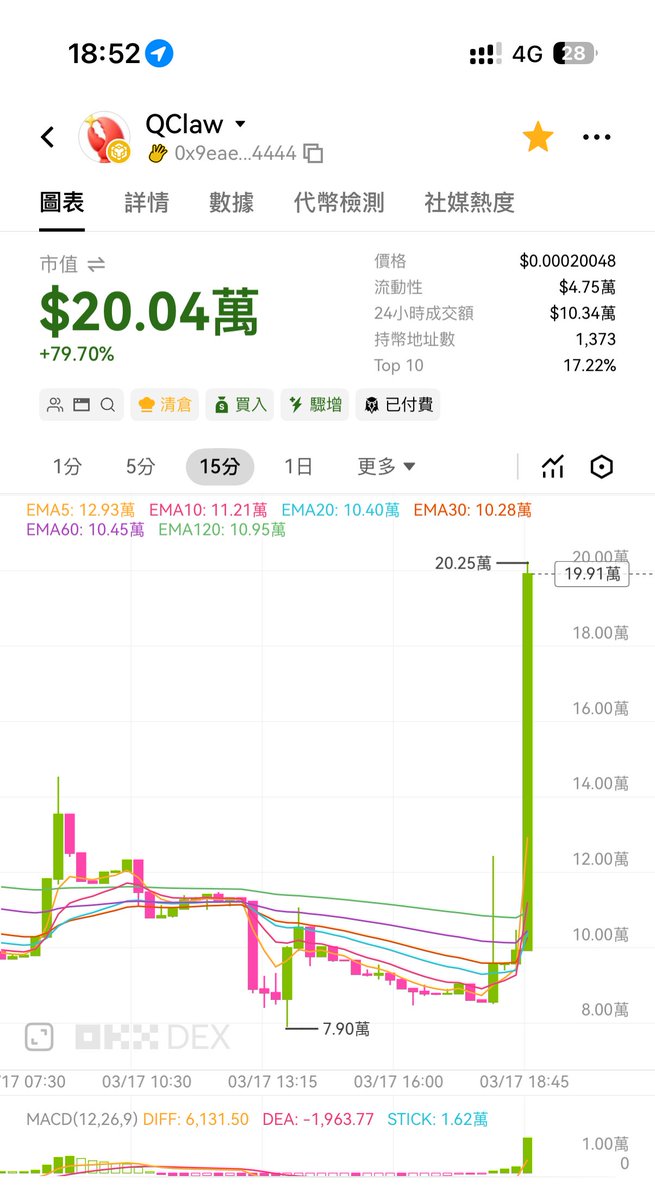Copy the contract address 0x9eae...4444
The image size is (655, 1200).
[x=313, y=154]
